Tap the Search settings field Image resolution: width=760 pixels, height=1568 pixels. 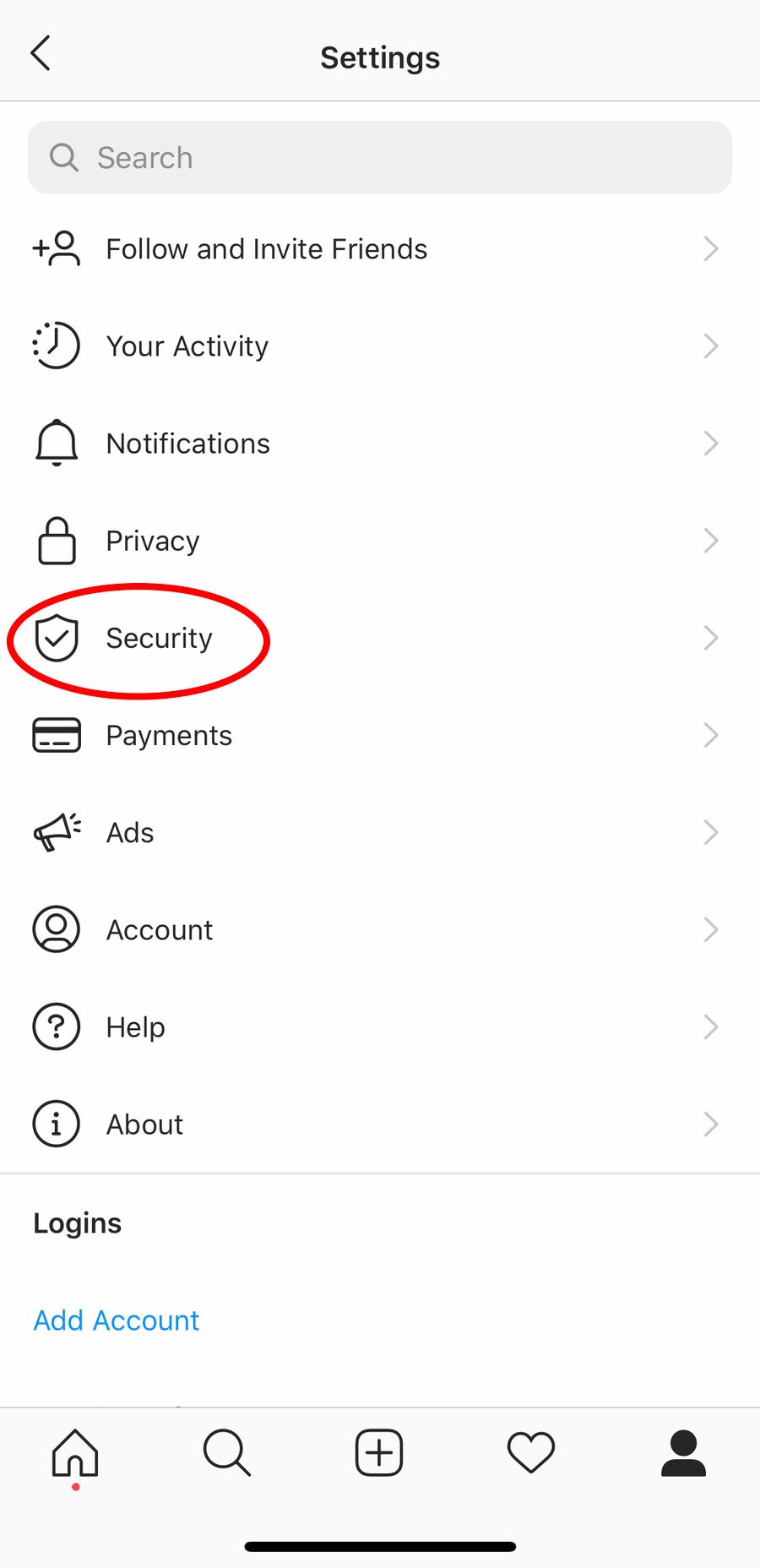point(380,157)
